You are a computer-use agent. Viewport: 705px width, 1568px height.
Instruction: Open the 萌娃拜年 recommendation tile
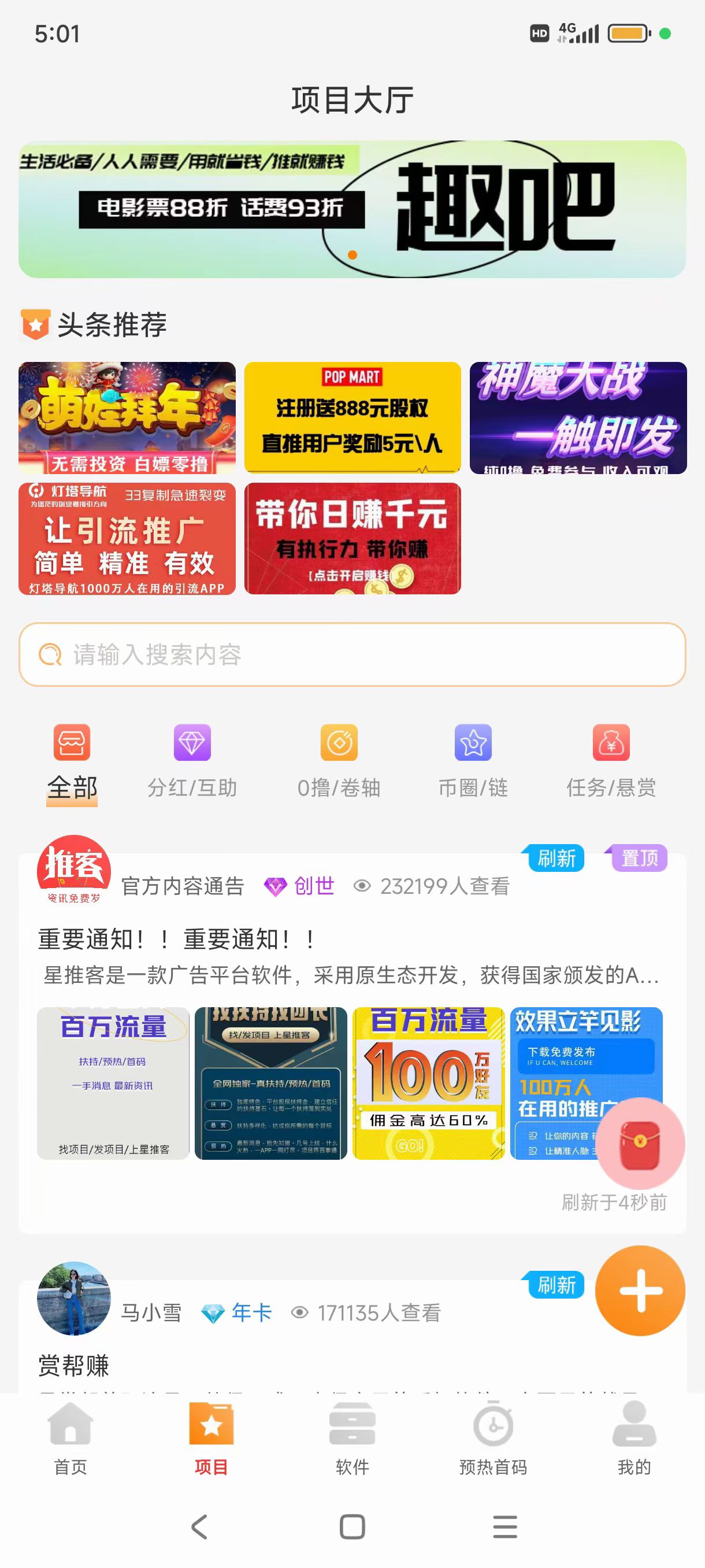point(127,417)
